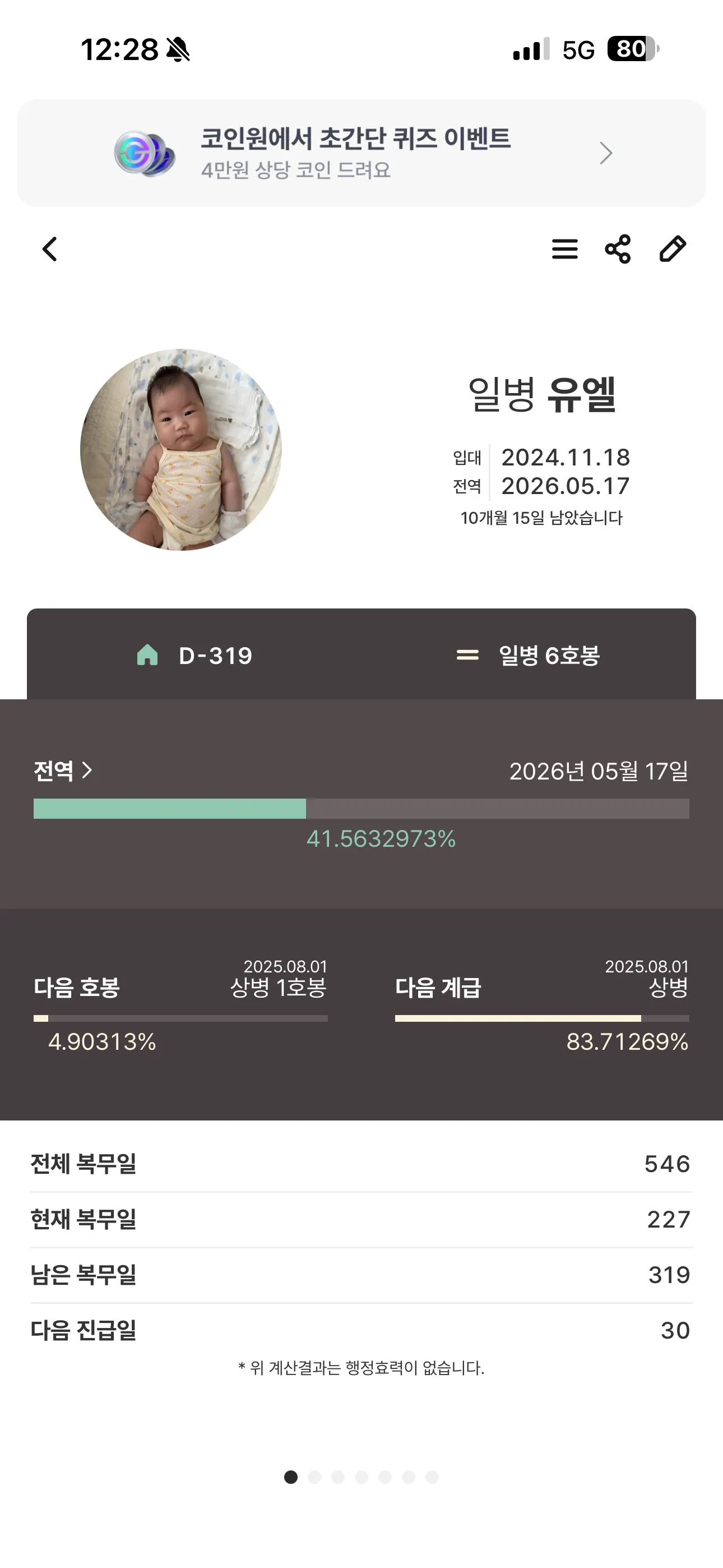Open the hamburger list menu
The image size is (723, 1568).
(x=564, y=249)
